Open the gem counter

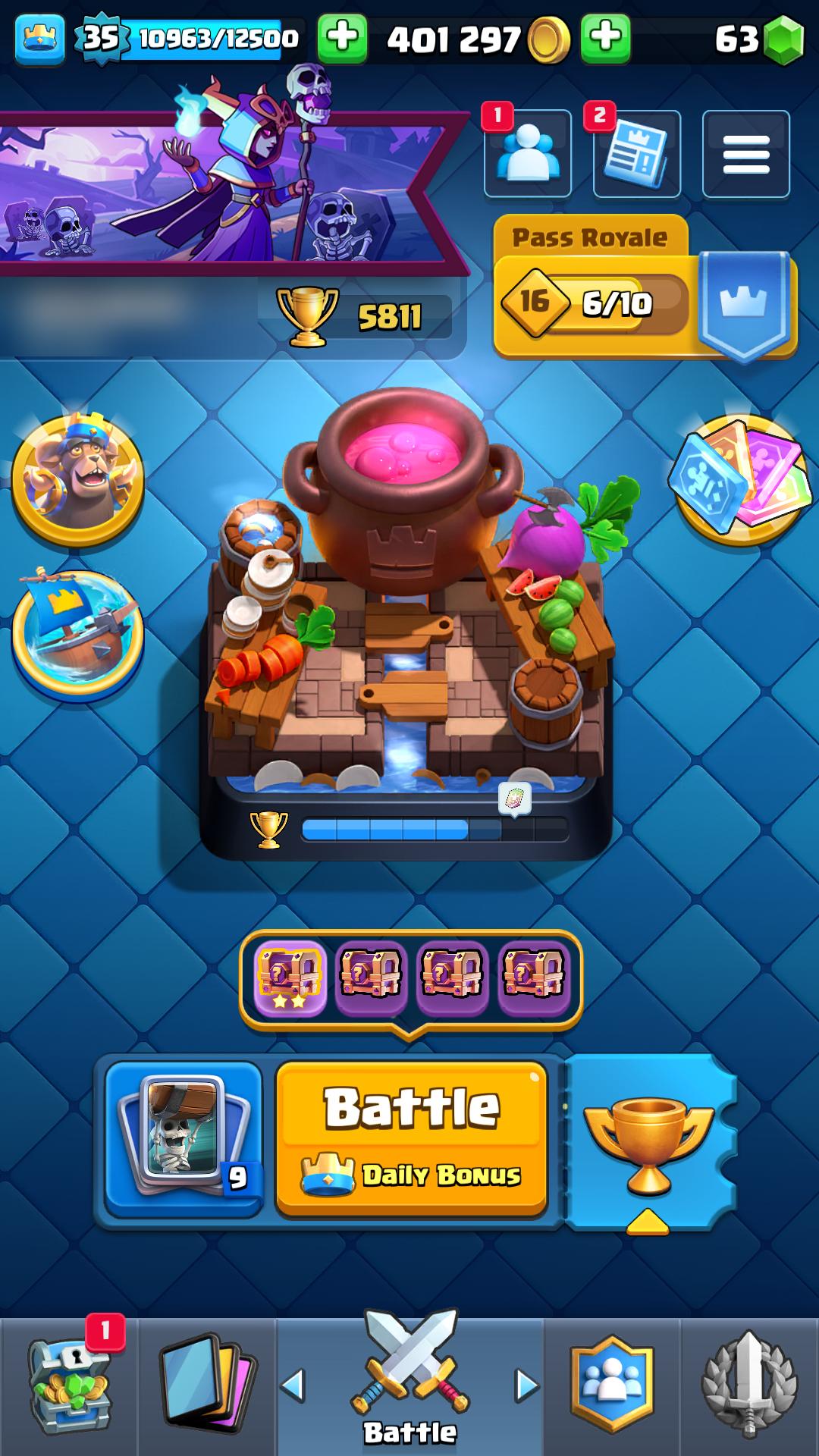tap(758, 38)
